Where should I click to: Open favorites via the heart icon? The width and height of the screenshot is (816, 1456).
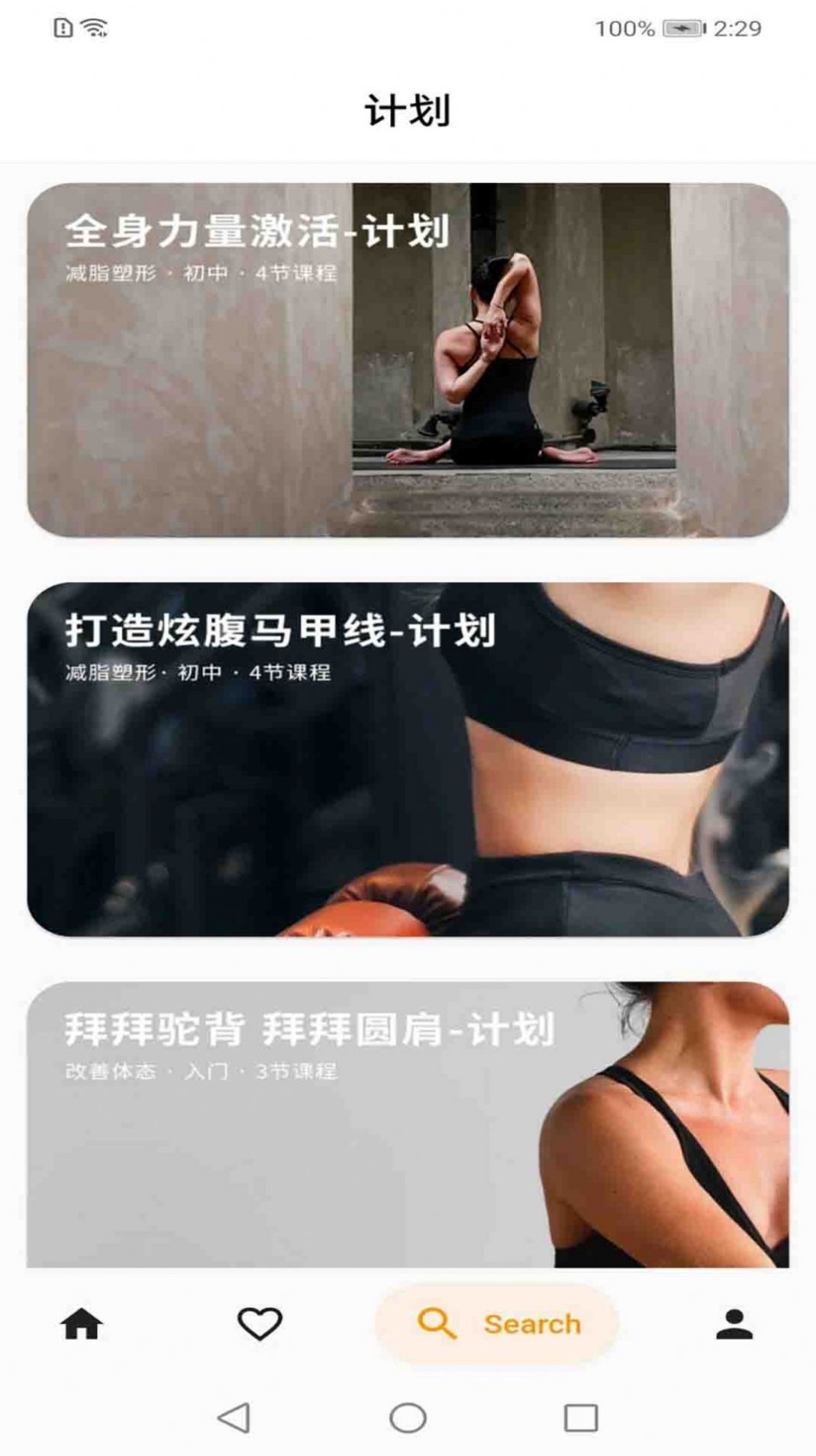pos(258,1321)
